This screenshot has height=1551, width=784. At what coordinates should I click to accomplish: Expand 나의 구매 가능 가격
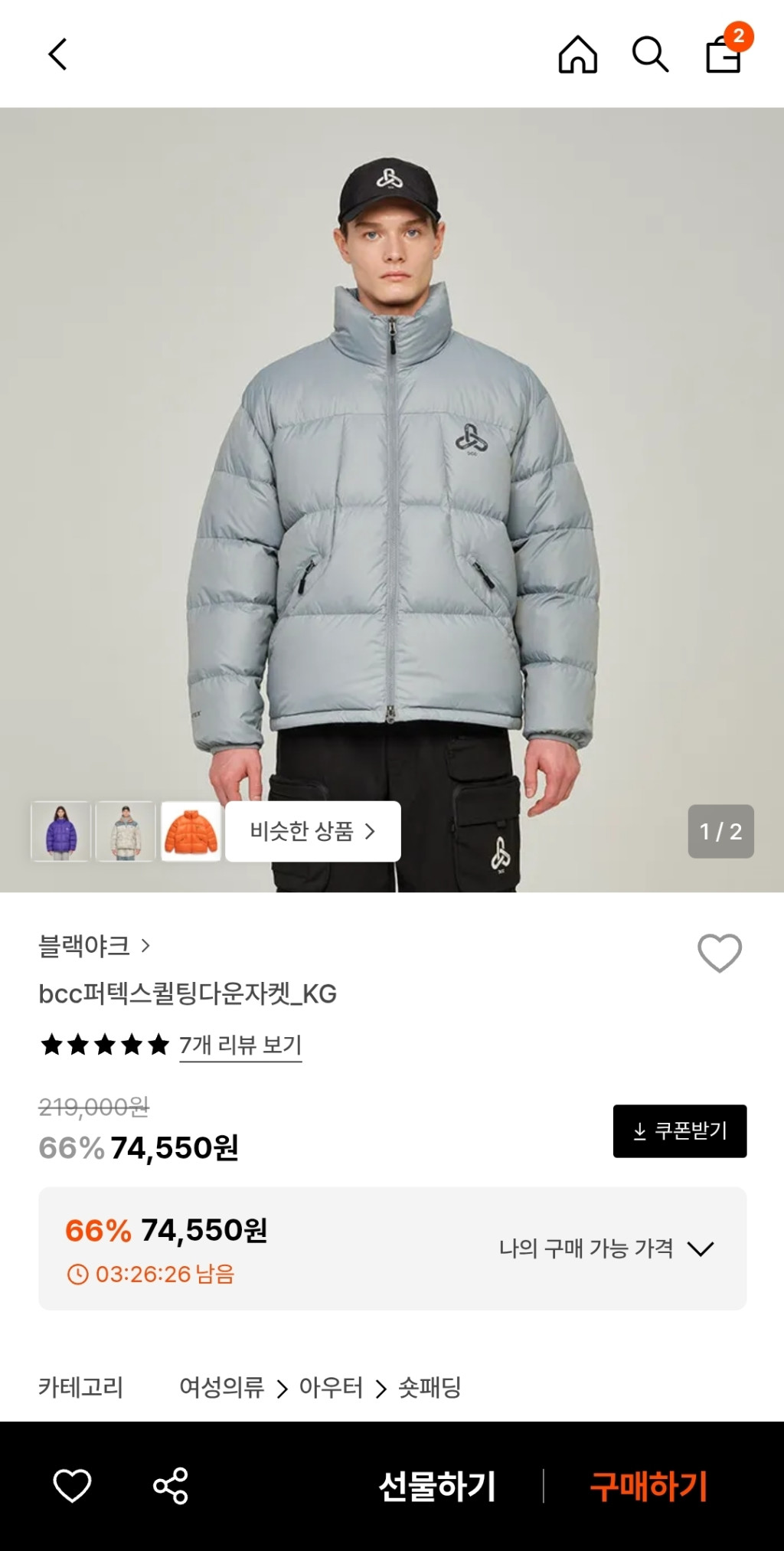606,1248
